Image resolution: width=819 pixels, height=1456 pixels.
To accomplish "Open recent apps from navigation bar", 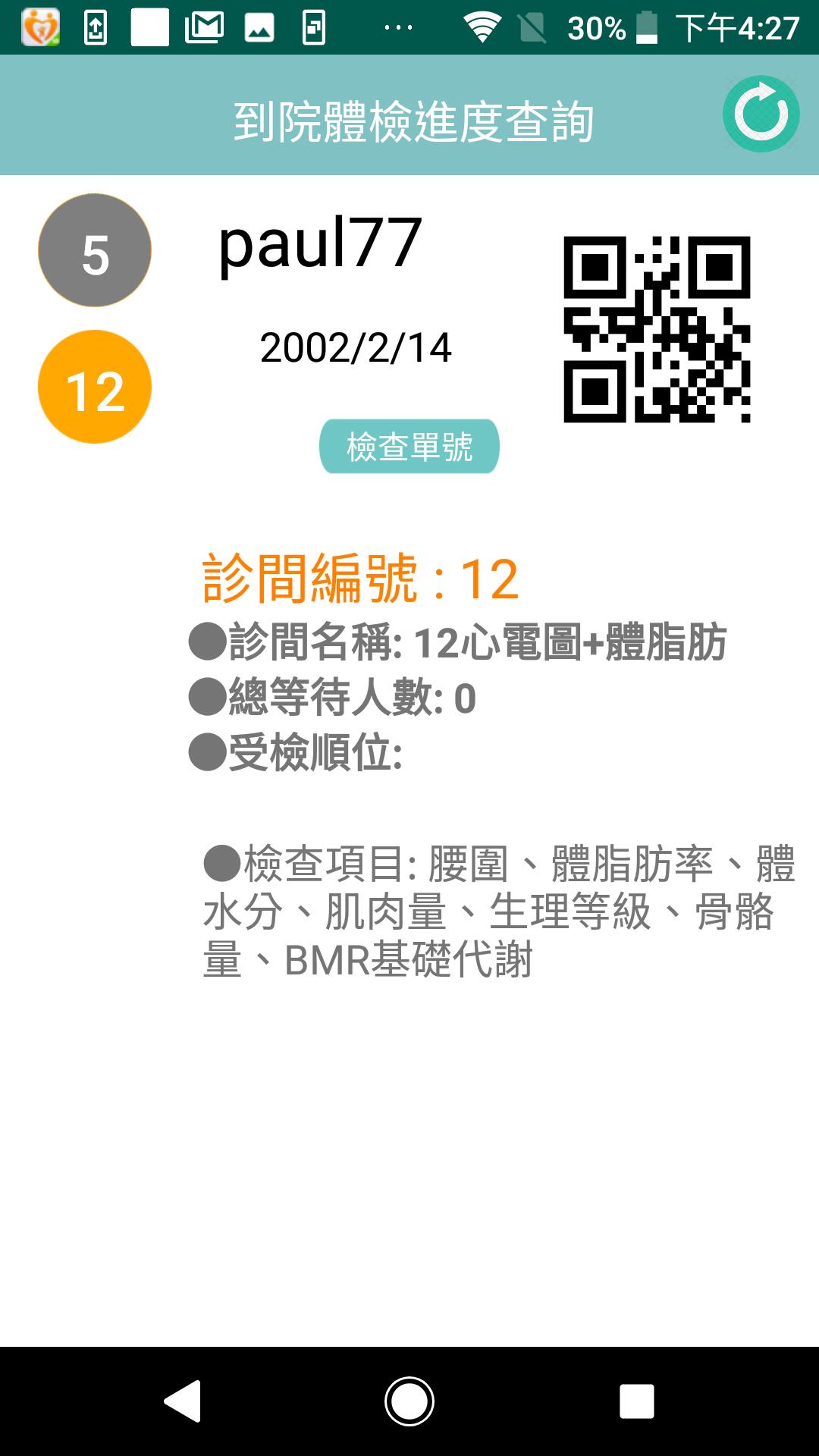I will 636,1401.
